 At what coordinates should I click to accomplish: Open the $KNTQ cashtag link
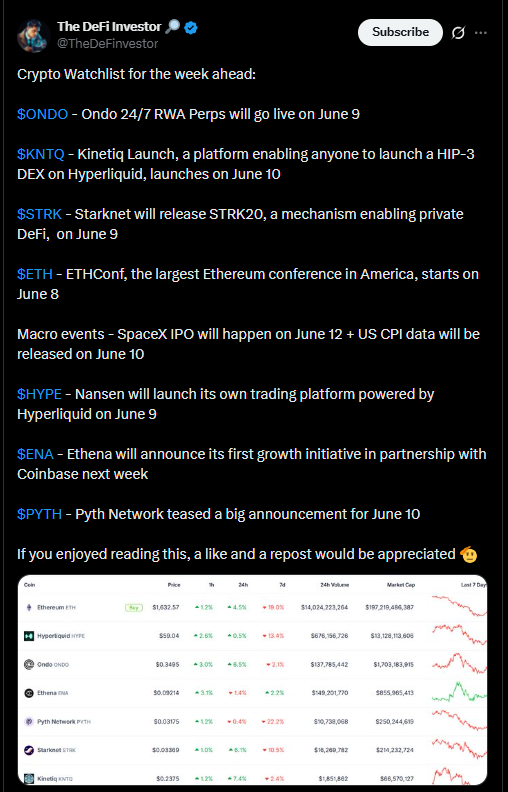point(41,154)
